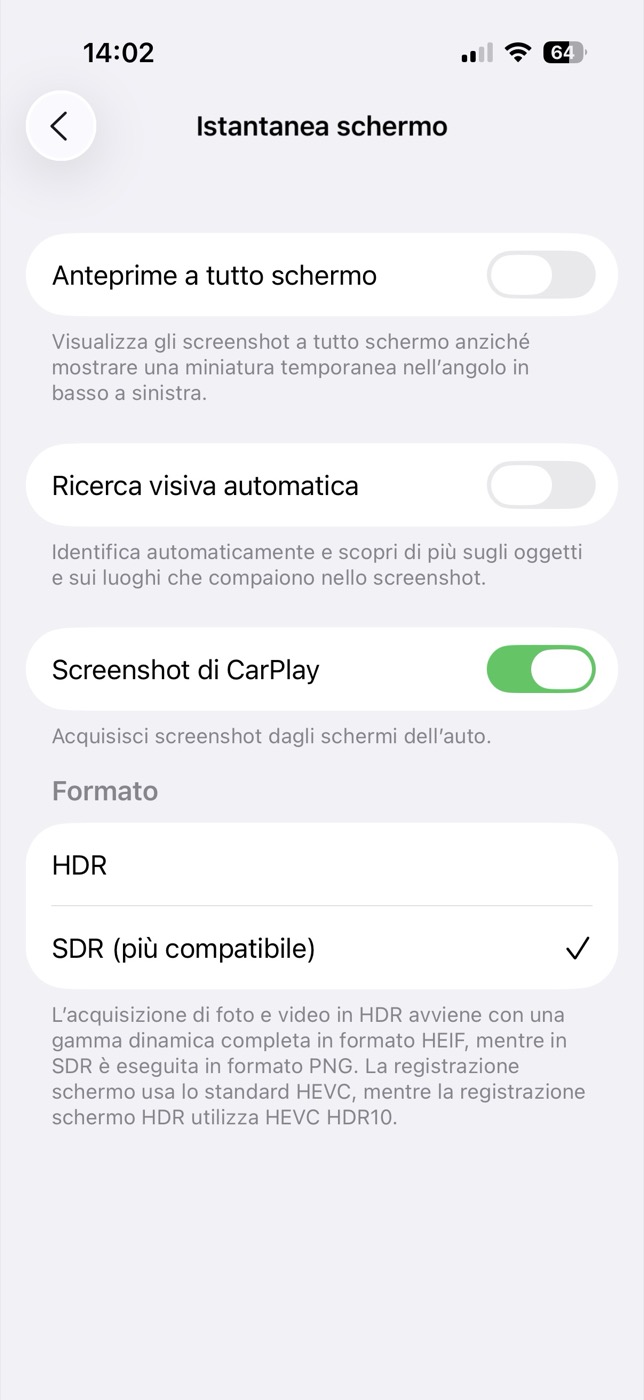Disable Screenshot di CarPlay
This screenshot has height=1400, width=644.
(541, 669)
